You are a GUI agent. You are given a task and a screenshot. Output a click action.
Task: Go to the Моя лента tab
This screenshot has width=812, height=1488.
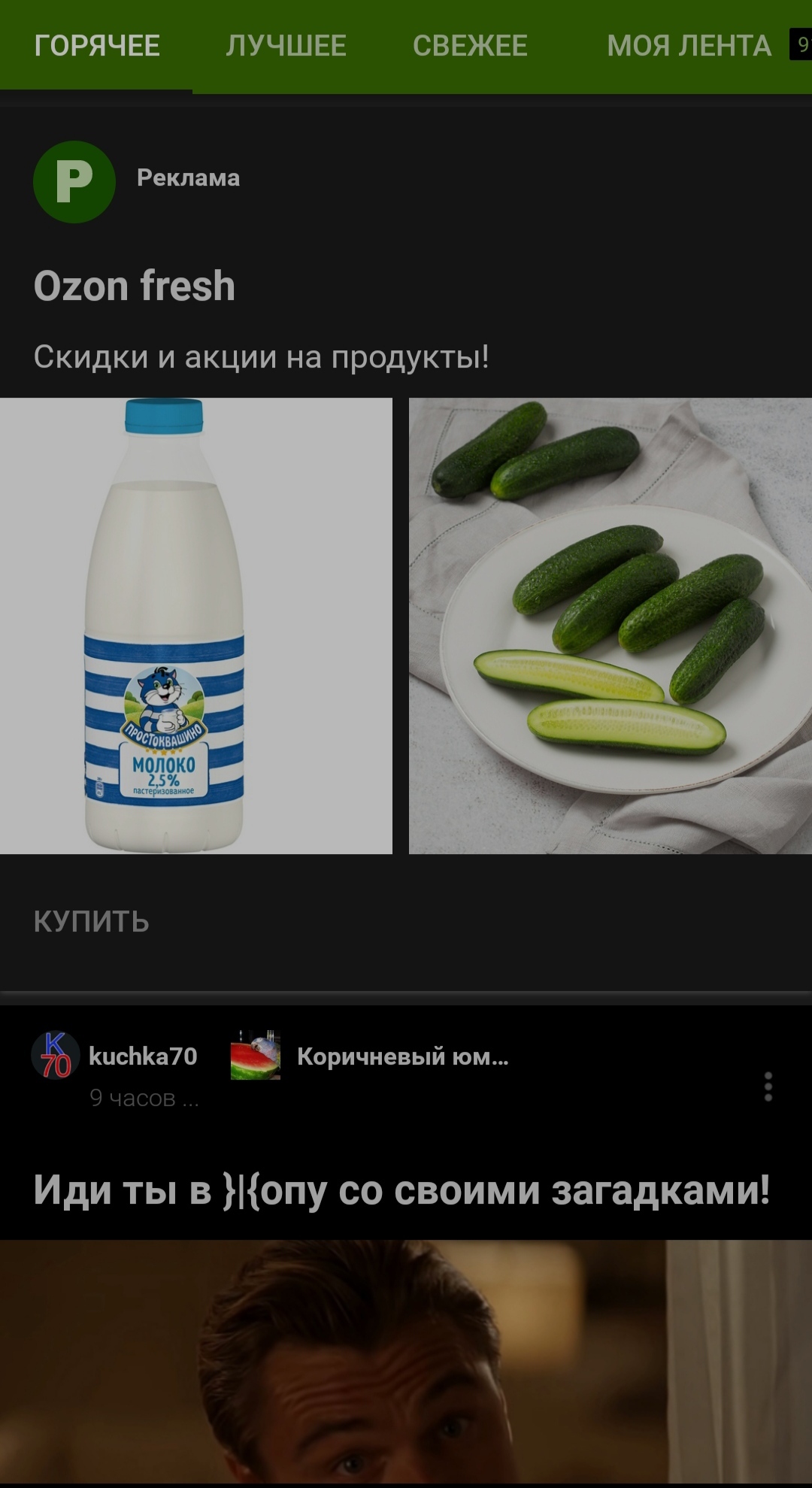point(689,46)
